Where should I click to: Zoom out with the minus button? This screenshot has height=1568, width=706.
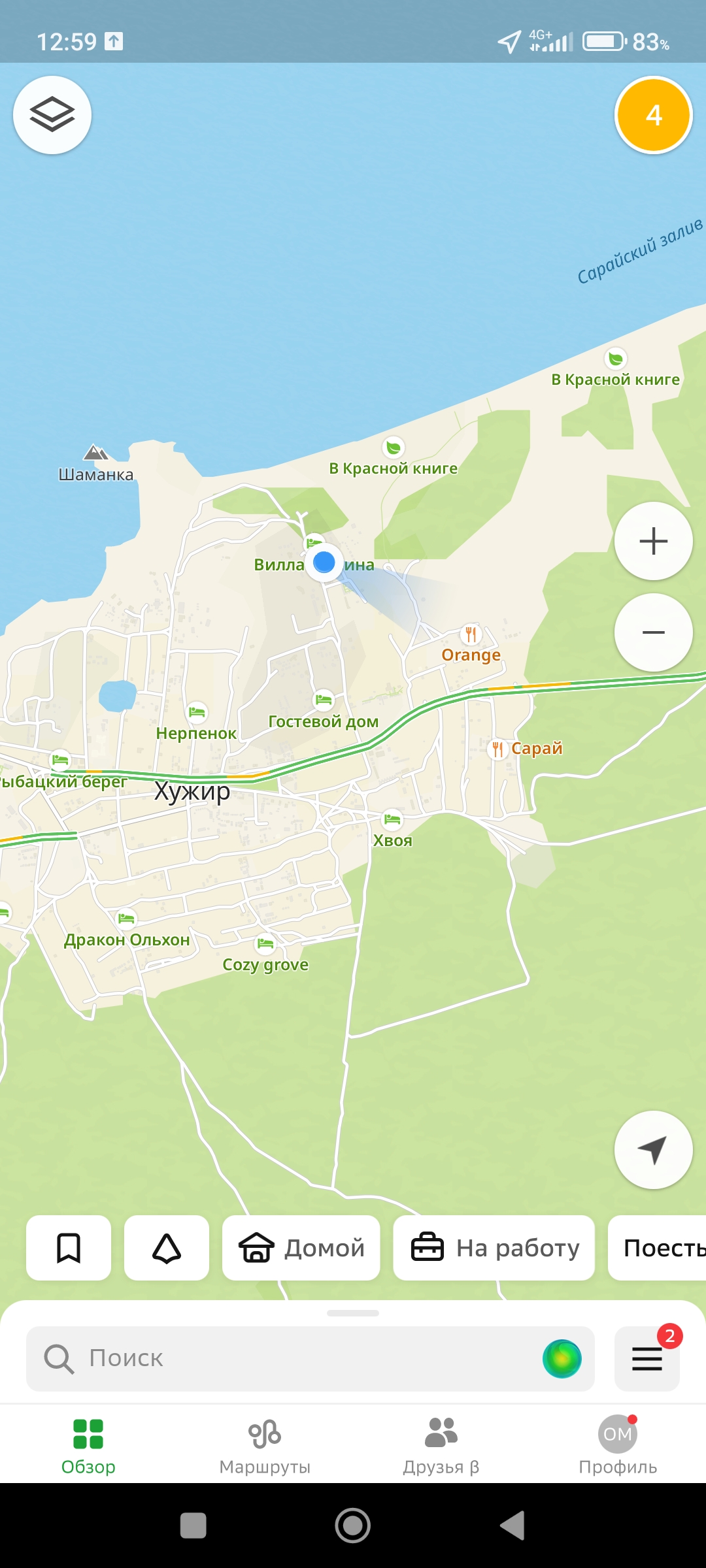point(653,632)
